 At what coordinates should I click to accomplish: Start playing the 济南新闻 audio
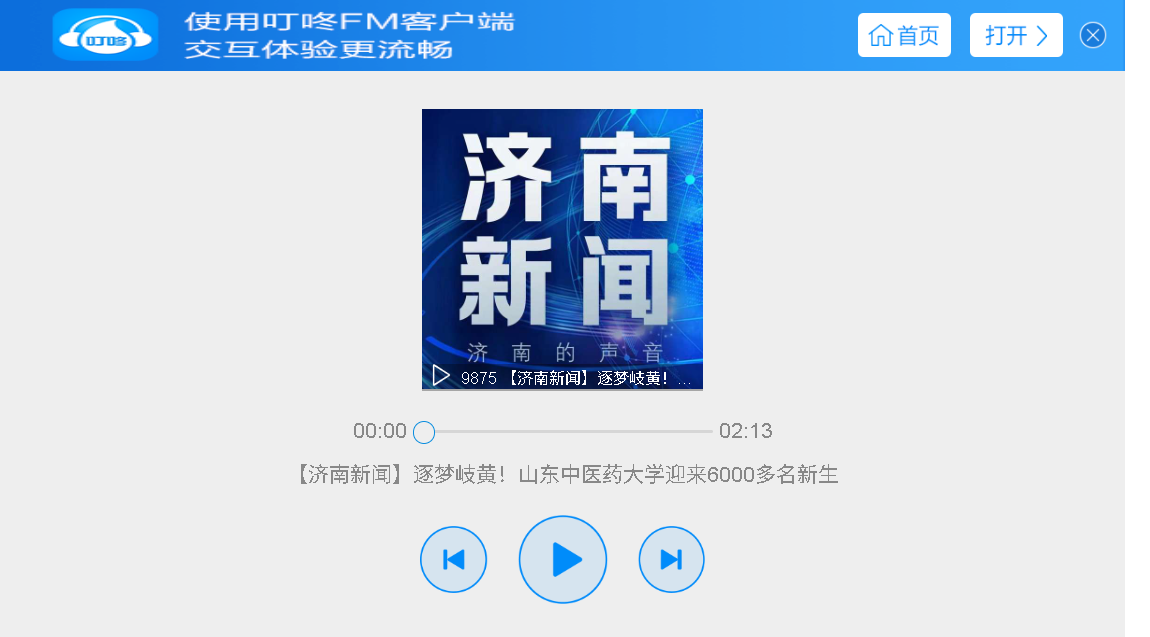click(x=563, y=560)
